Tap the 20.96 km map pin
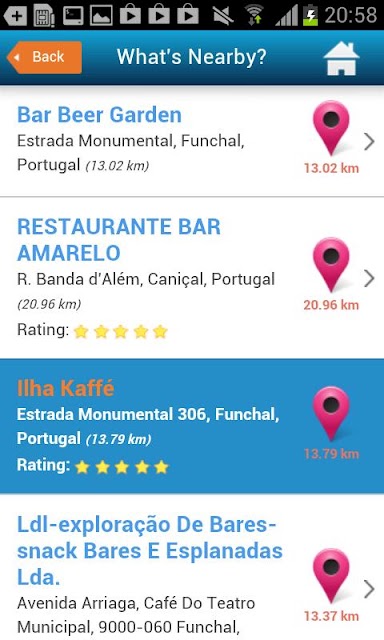 331,265
